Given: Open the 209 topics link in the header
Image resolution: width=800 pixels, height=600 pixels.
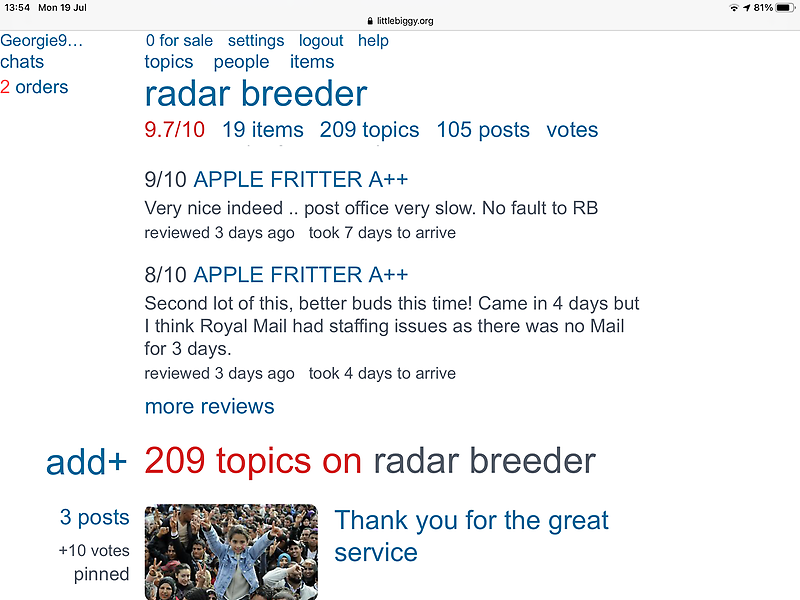Looking at the screenshot, I should 369,130.
